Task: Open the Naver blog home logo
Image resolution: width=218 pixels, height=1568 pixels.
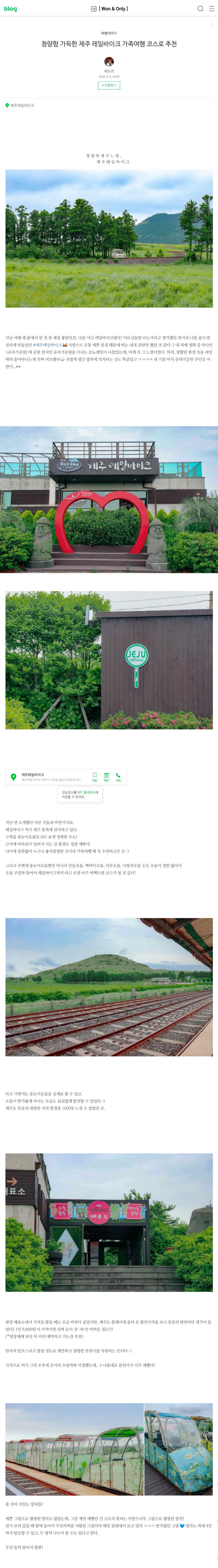Action: click(x=10, y=9)
